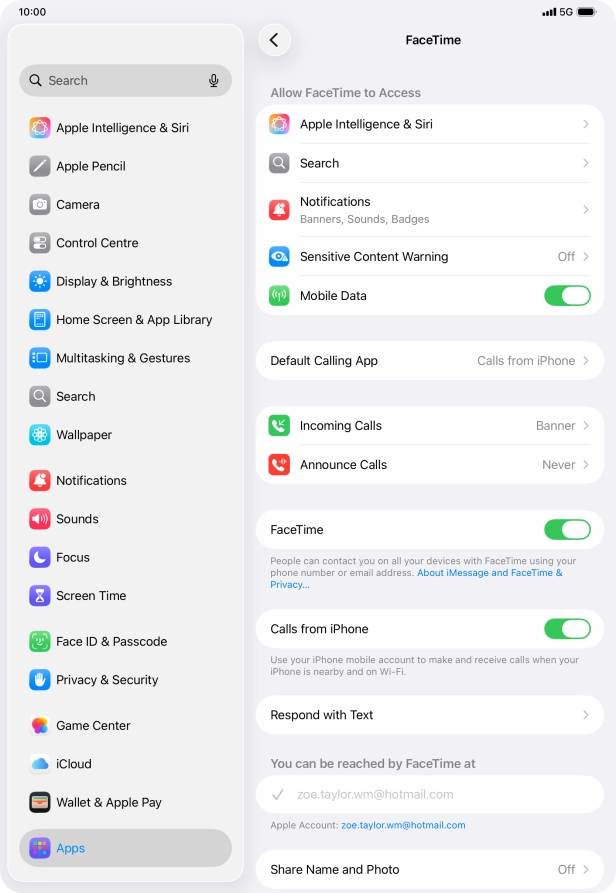Open Wallet & Apple Pay settings
Image resolution: width=616 pixels, height=893 pixels.
click(108, 803)
